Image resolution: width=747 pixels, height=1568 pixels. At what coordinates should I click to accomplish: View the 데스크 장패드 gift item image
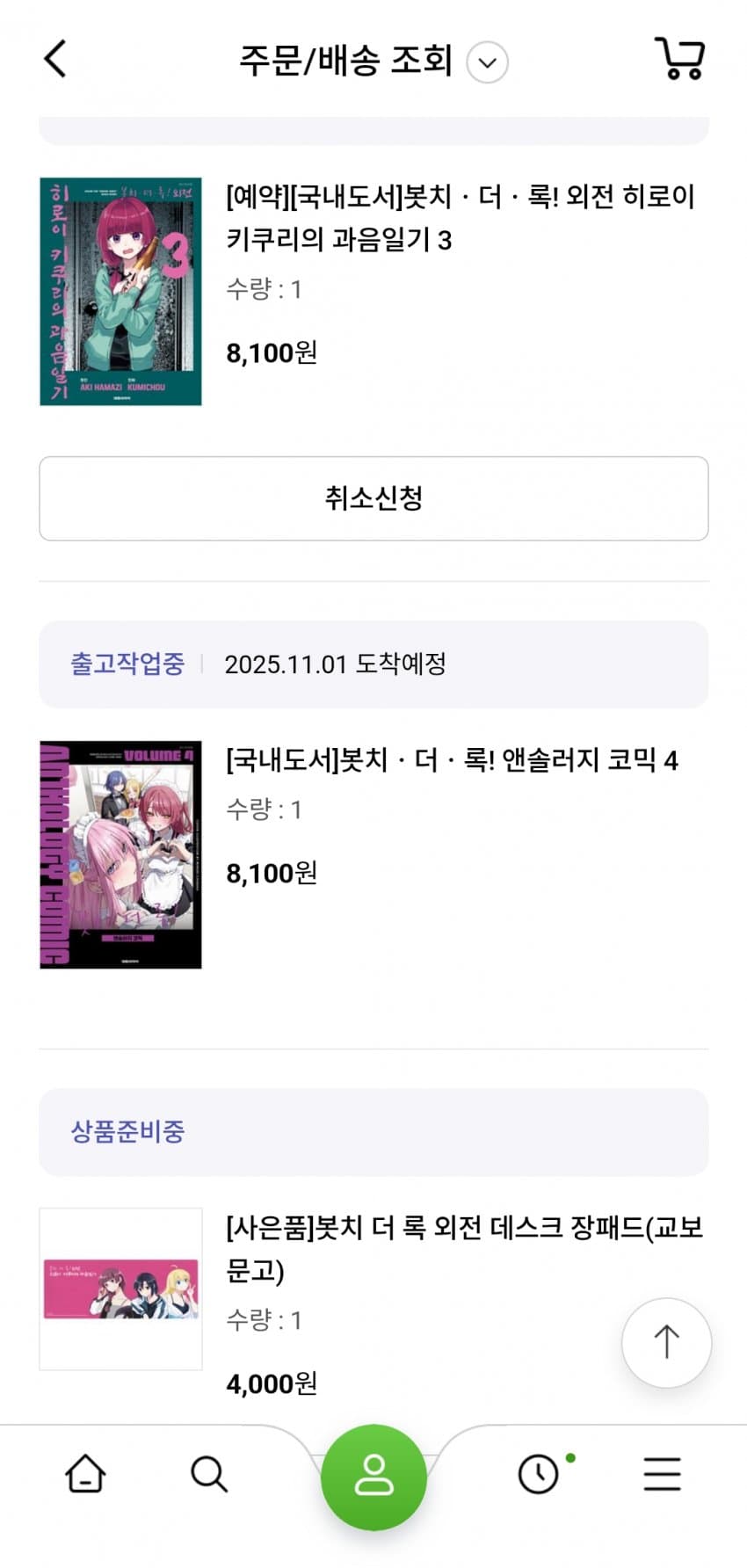(x=120, y=1289)
